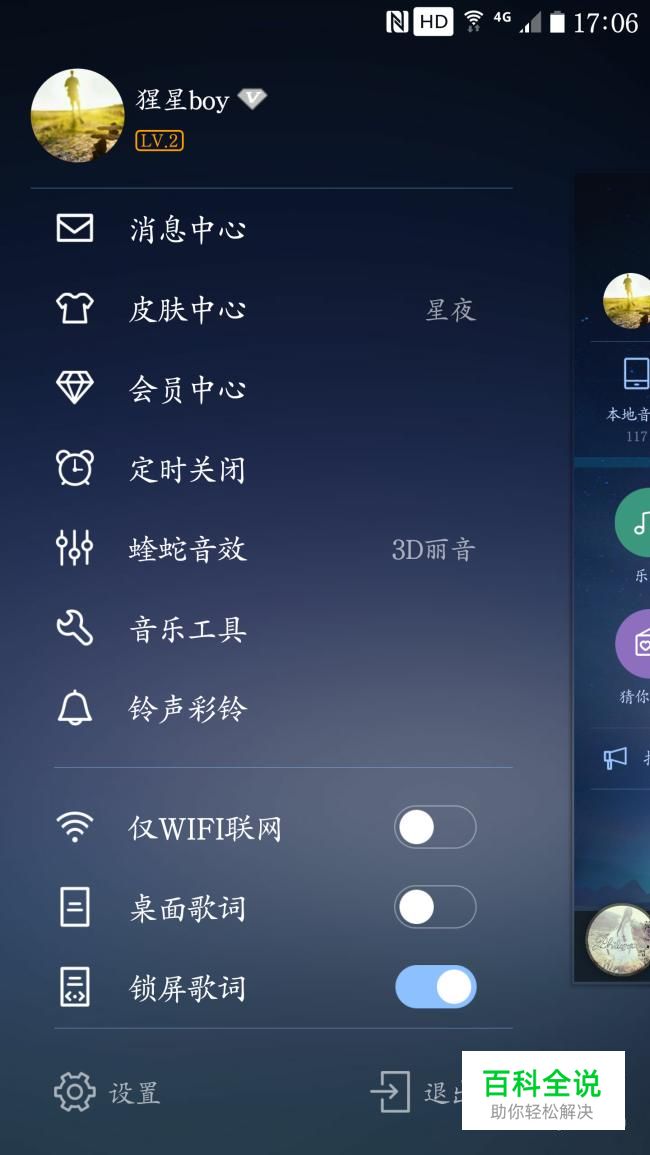Image resolution: width=650 pixels, height=1155 pixels.
Task: Open 铃声彩铃 ringtones
Action: (187, 709)
